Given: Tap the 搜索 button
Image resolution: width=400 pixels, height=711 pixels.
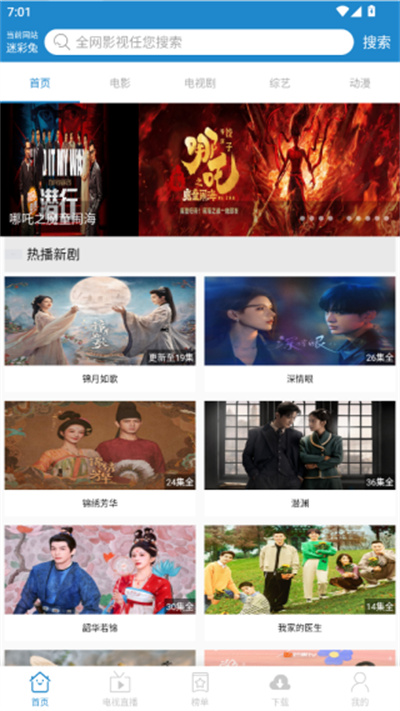Looking at the screenshot, I should 376,42.
